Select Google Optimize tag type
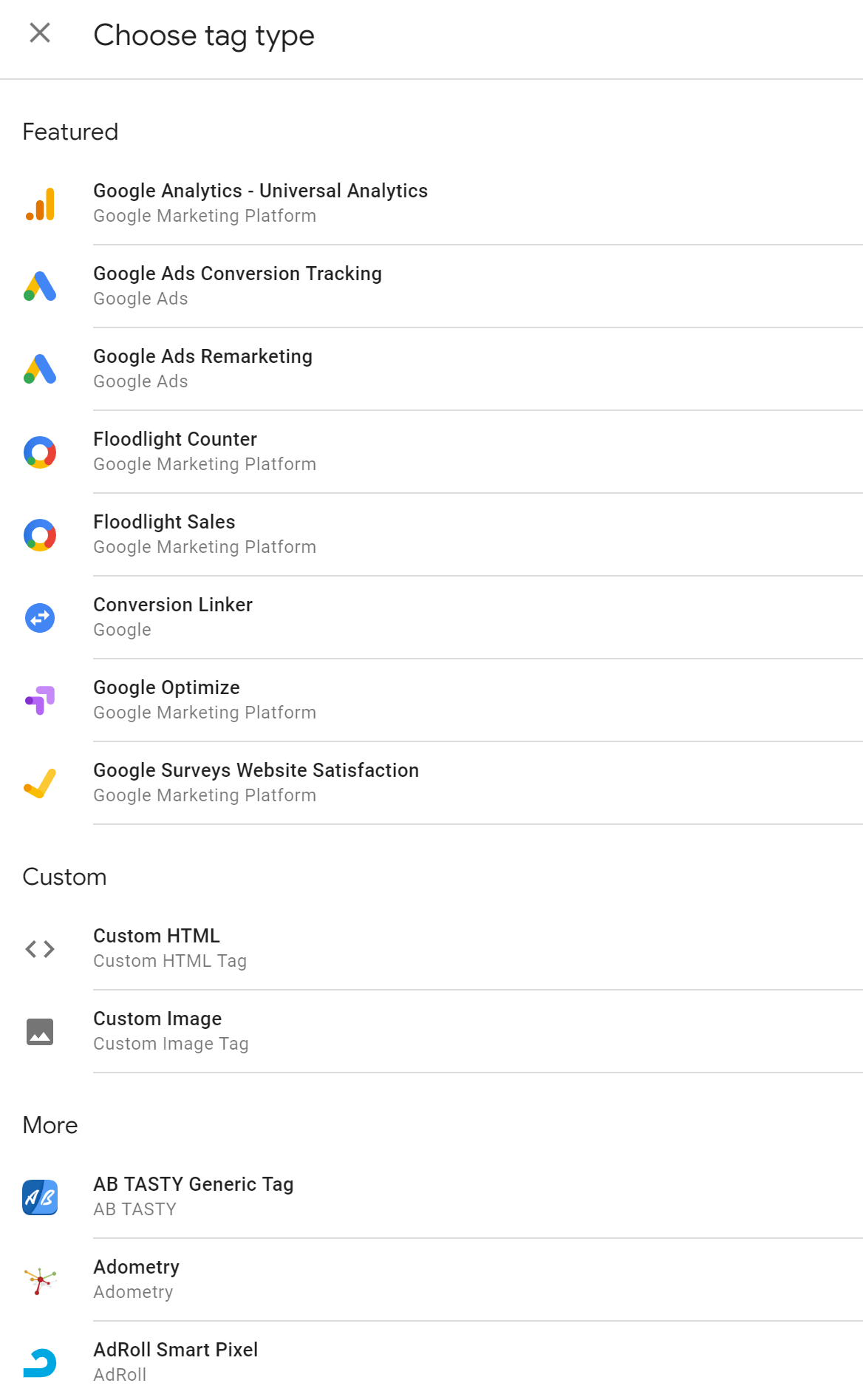Screen dimensions: 863x1400 [166, 700]
